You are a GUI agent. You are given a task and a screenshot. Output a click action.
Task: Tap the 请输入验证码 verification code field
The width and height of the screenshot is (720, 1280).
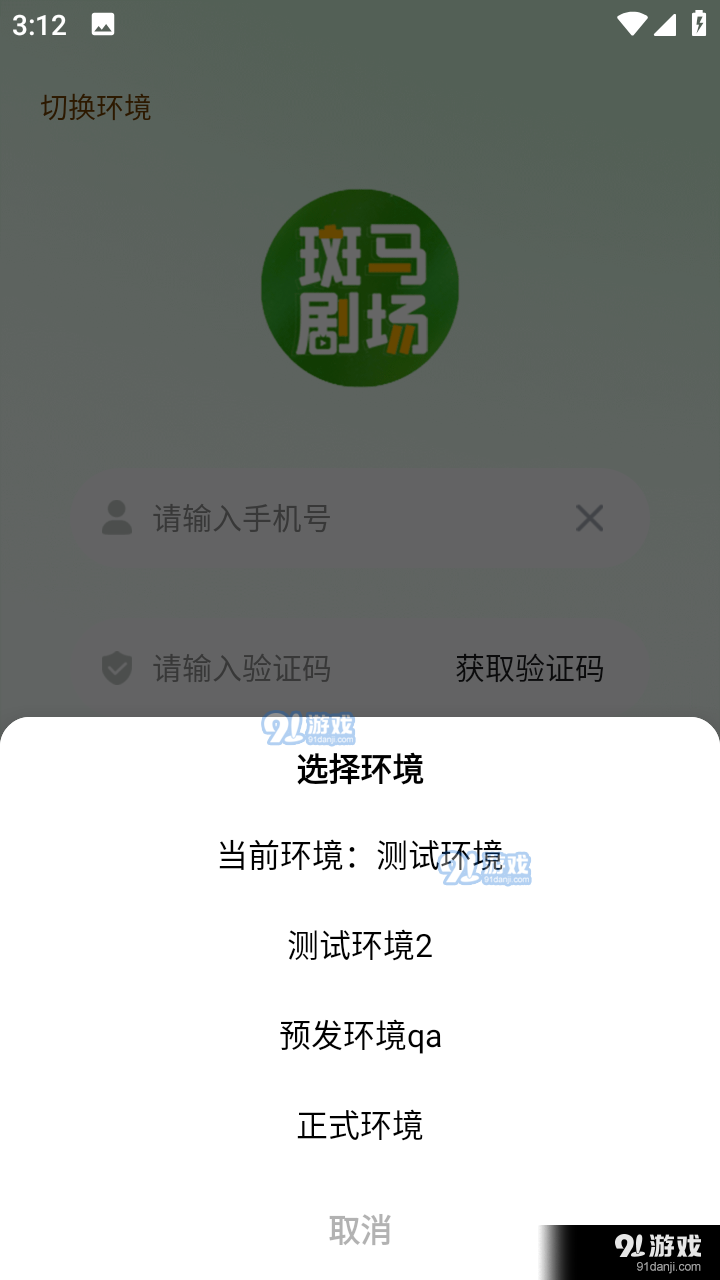tap(240, 668)
